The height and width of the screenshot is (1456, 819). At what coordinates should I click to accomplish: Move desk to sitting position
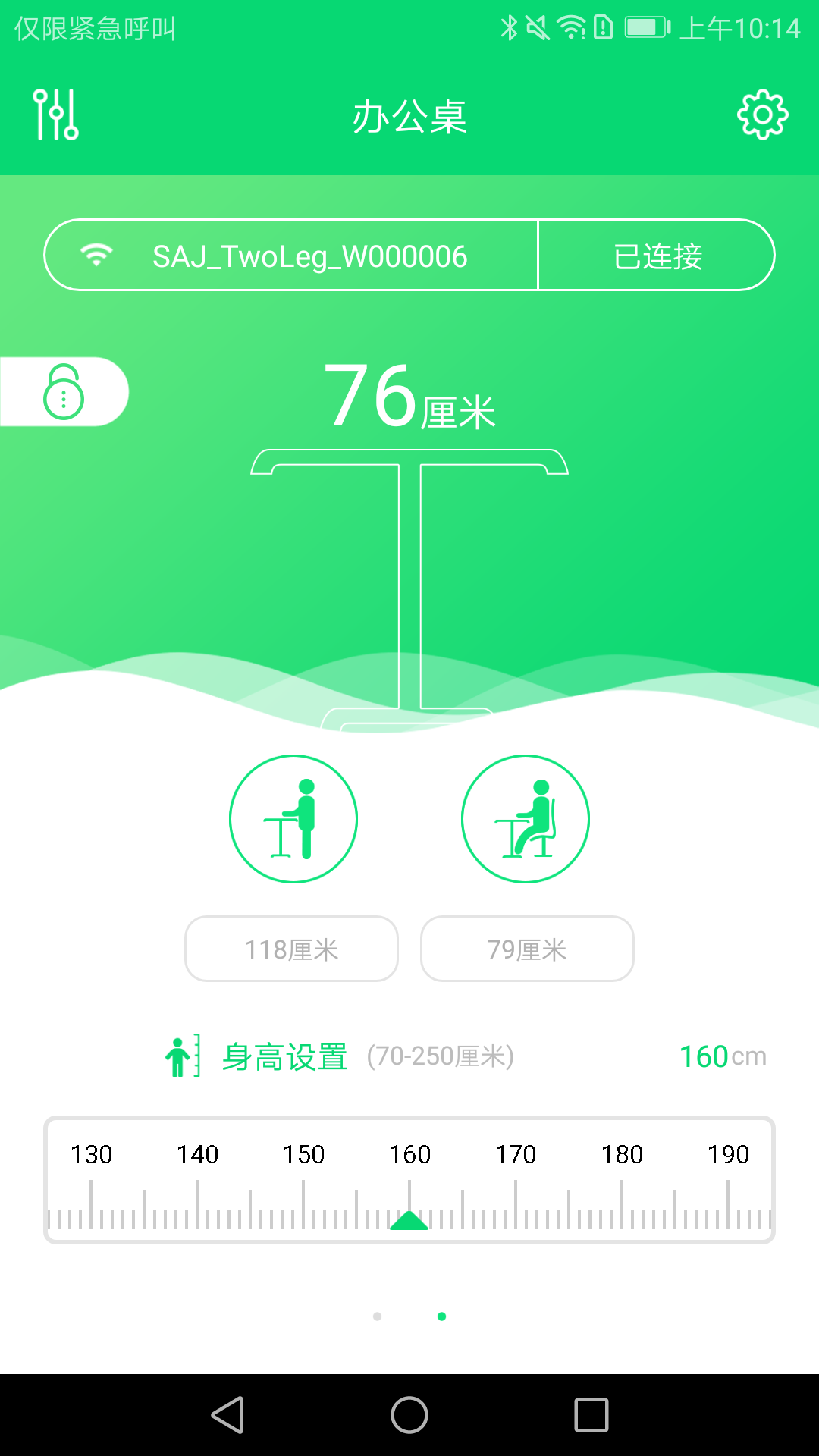[x=526, y=819]
